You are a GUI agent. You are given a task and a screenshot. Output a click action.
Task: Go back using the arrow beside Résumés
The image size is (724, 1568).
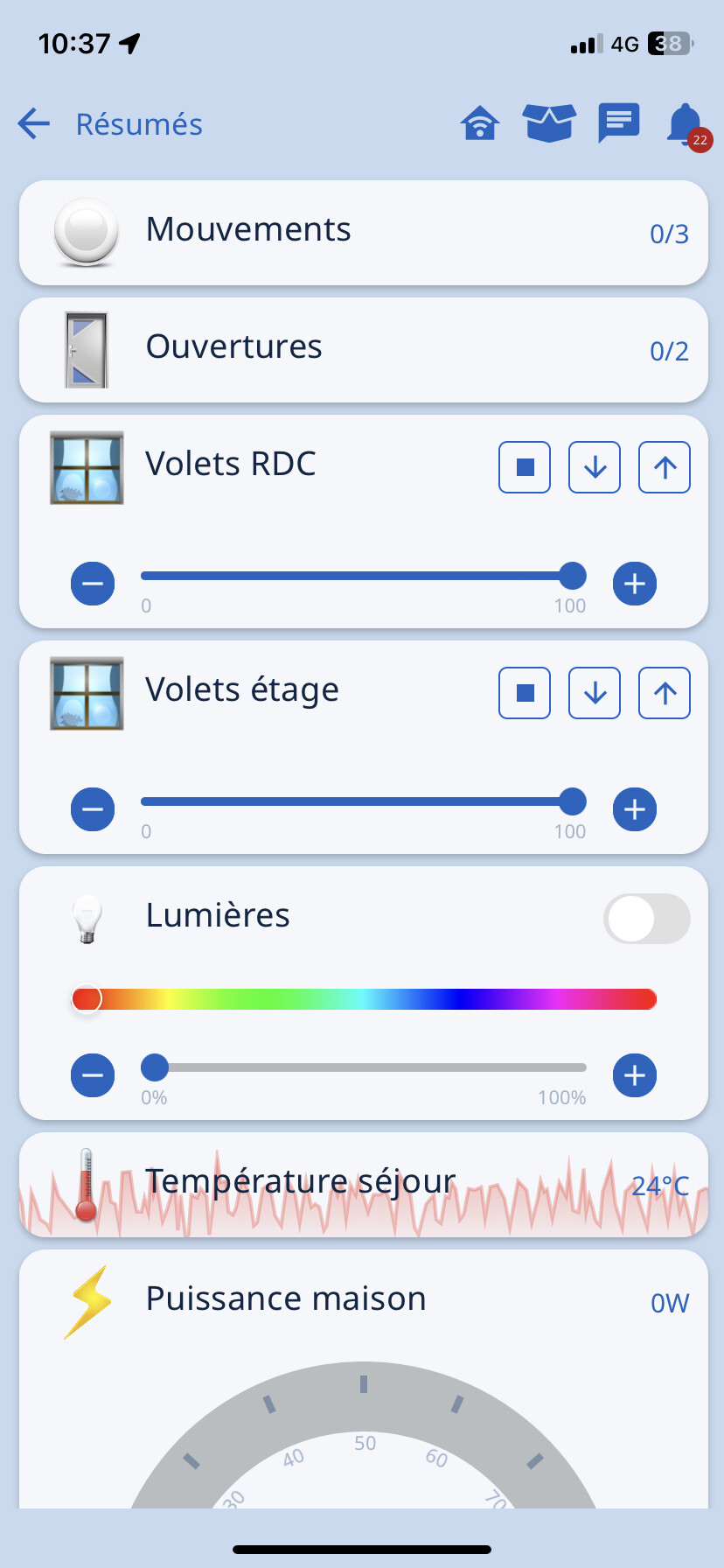point(34,123)
